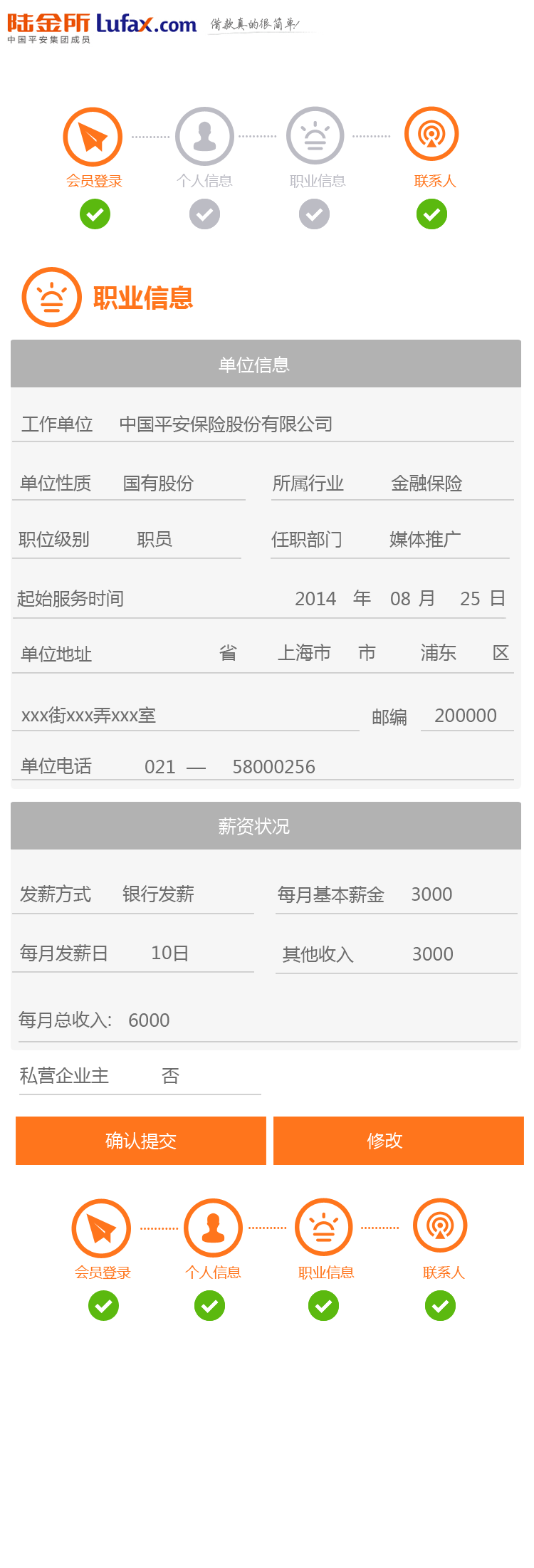The height and width of the screenshot is (1568, 534).
Task: Tap the 确认提交 button to submit
Action: [141, 1141]
